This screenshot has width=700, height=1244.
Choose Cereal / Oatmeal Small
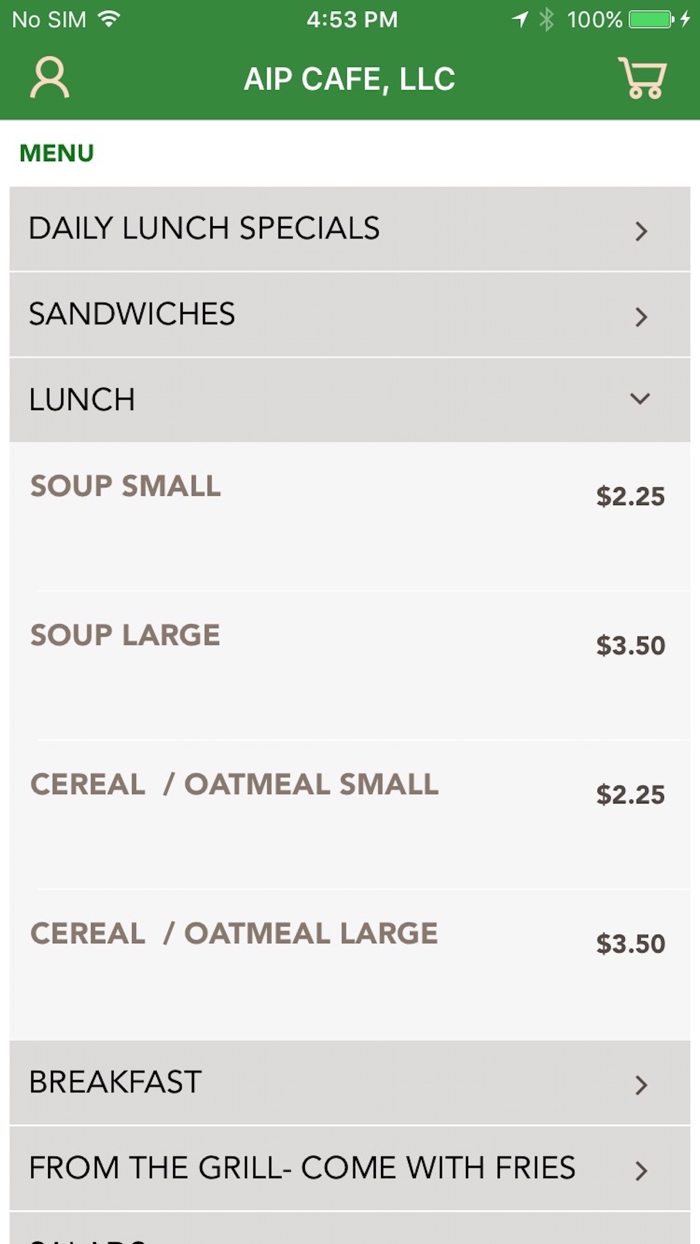[x=350, y=814]
